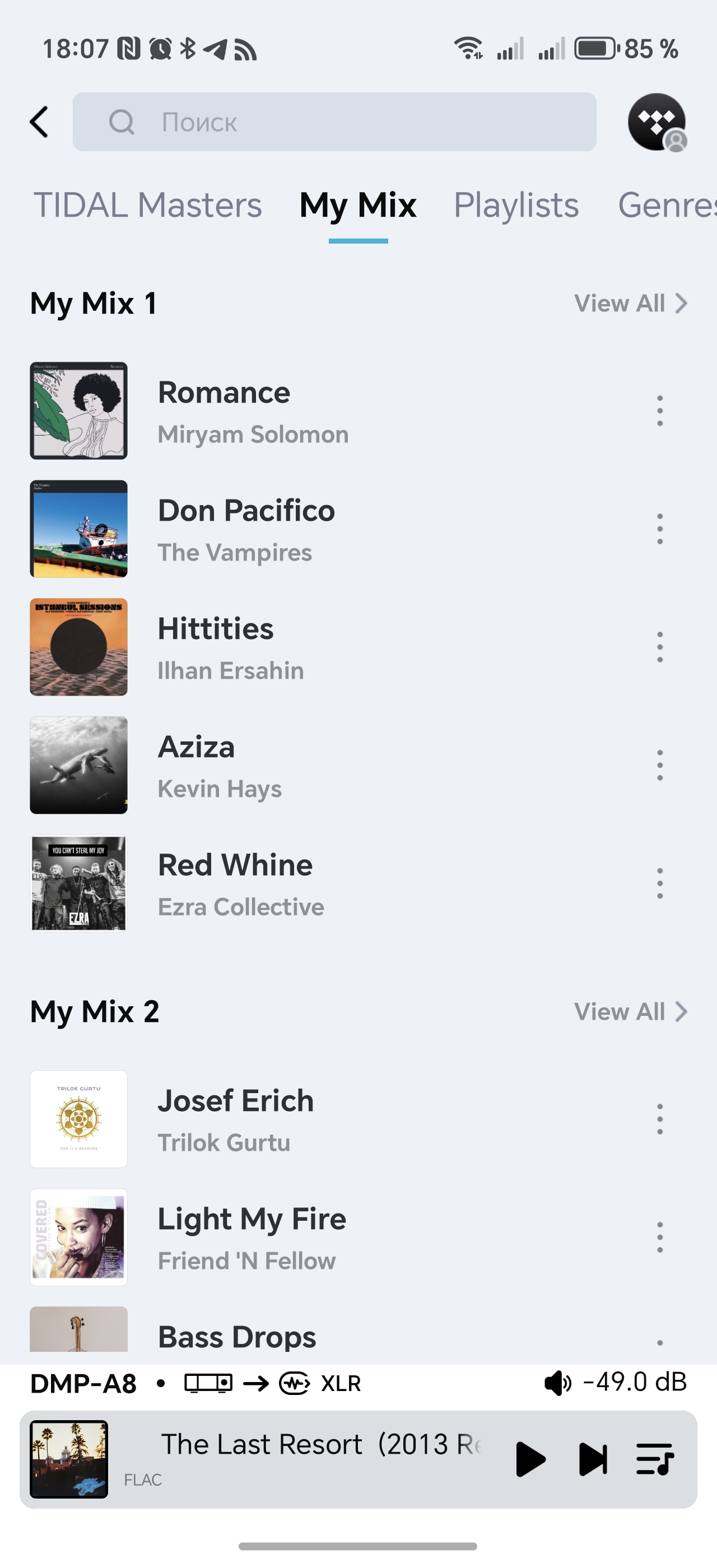Open more options for Don Pacifico

(660, 529)
